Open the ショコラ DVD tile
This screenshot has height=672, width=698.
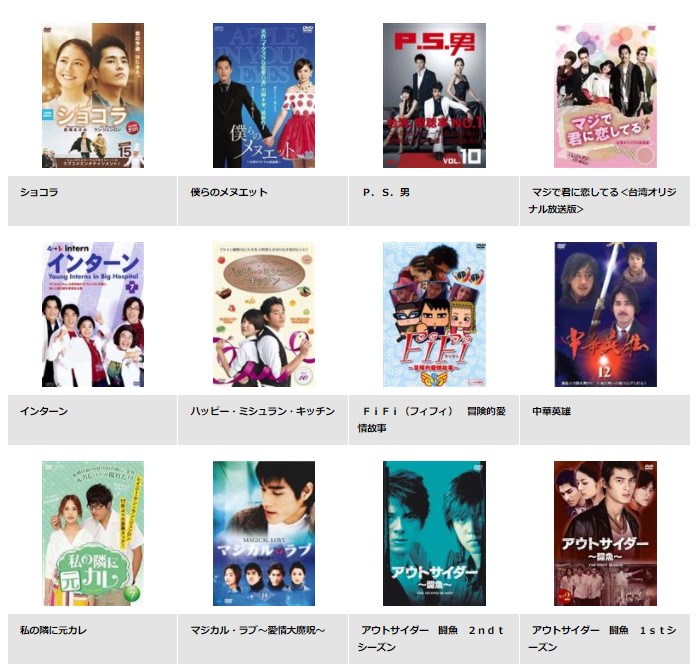[x=93, y=96]
